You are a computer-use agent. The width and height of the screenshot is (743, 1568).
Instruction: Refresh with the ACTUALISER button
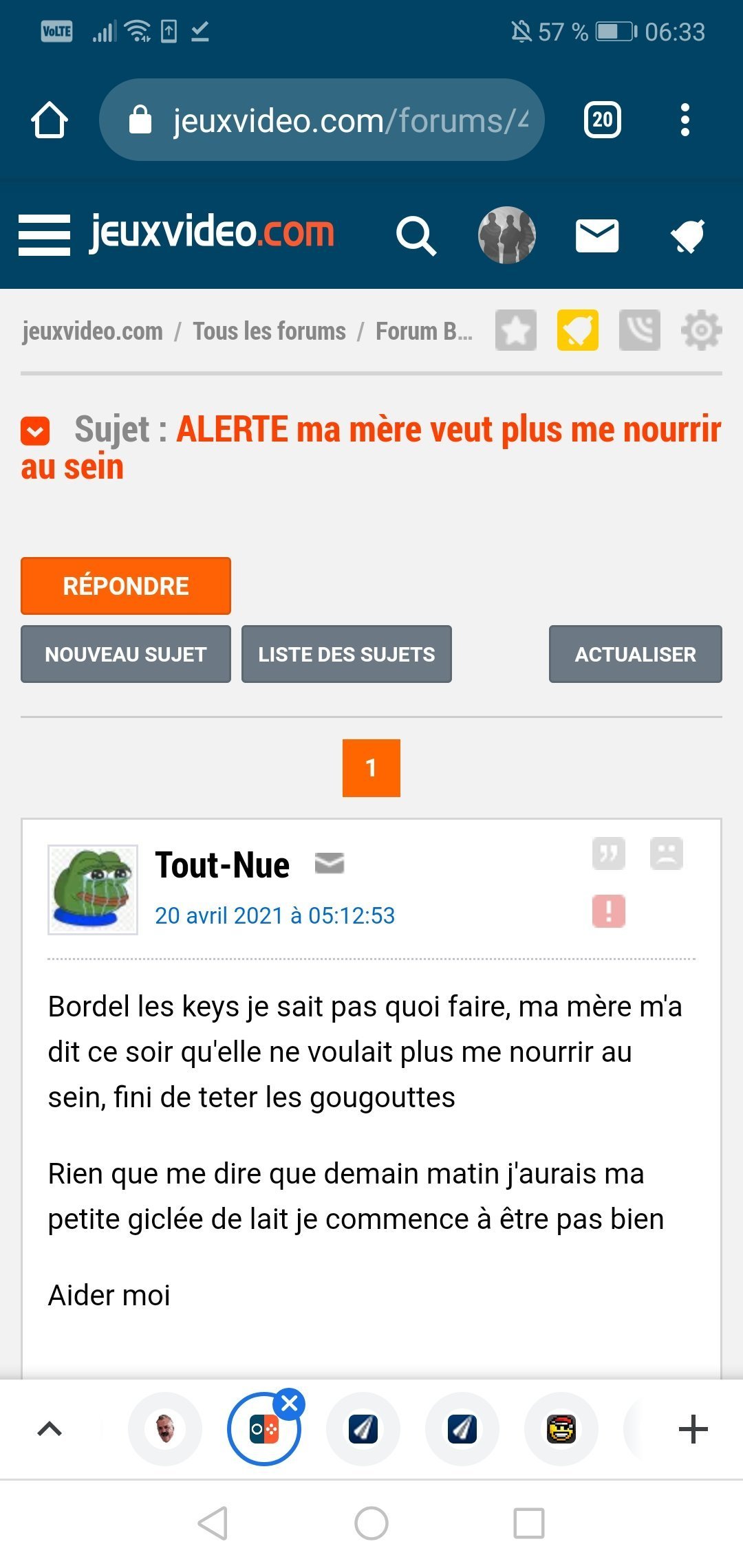(636, 654)
